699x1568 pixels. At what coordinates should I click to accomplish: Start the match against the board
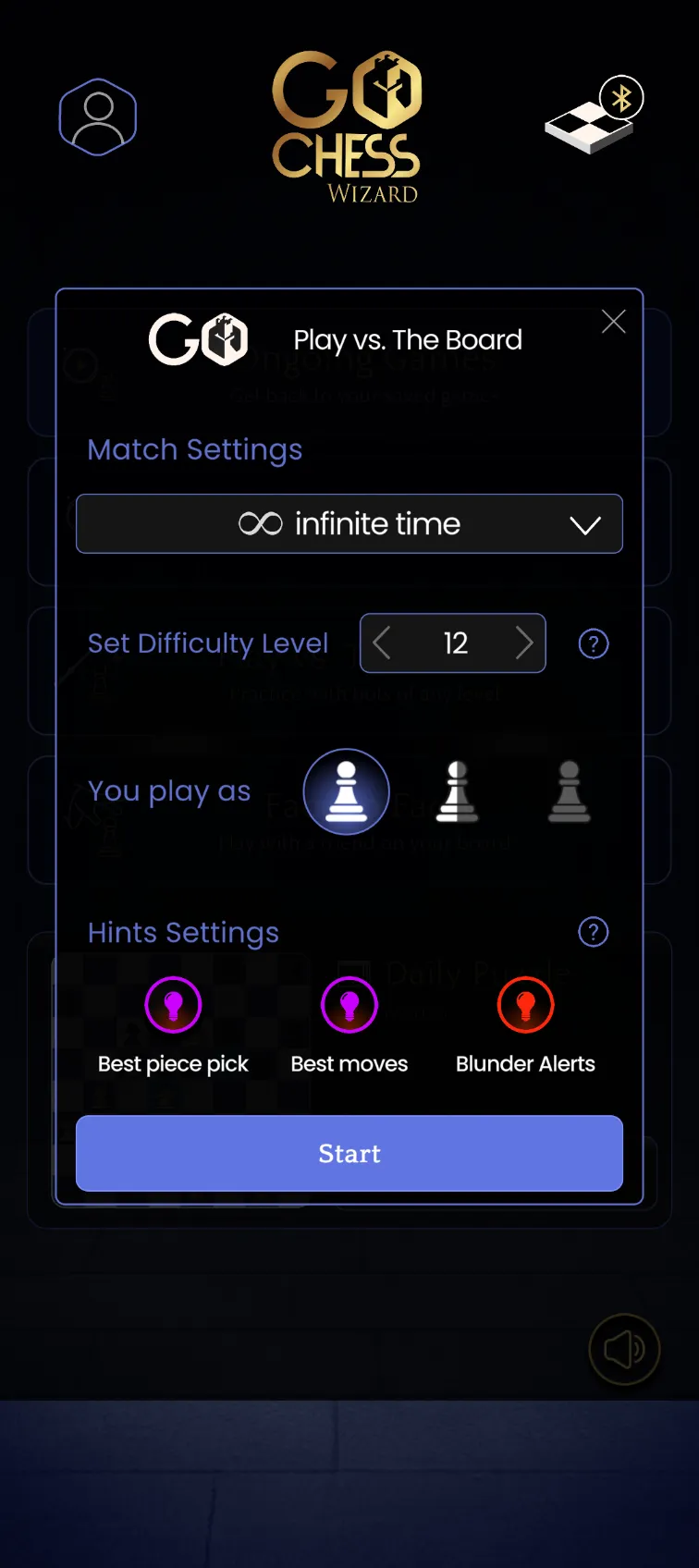click(x=349, y=1153)
